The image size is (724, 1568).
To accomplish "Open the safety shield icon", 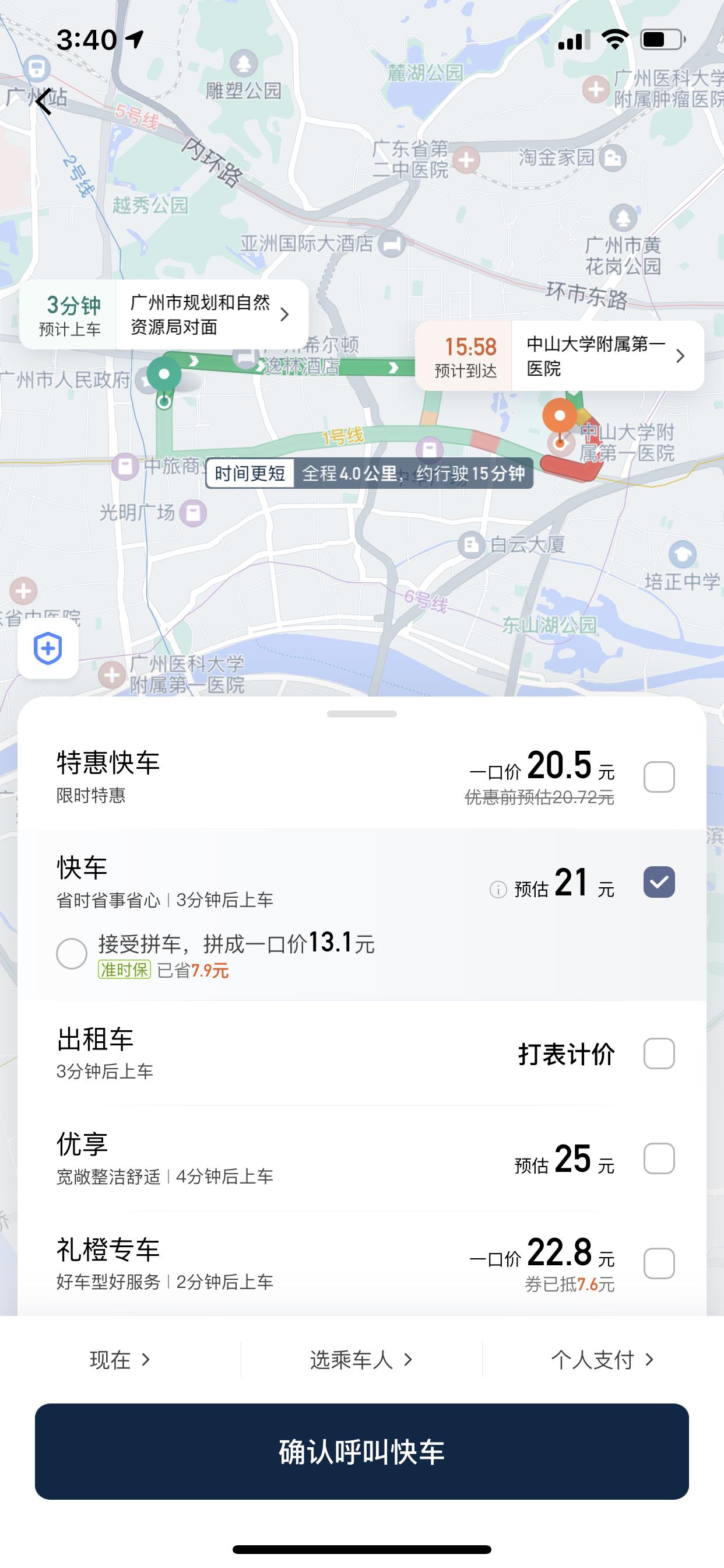I will 48,648.
